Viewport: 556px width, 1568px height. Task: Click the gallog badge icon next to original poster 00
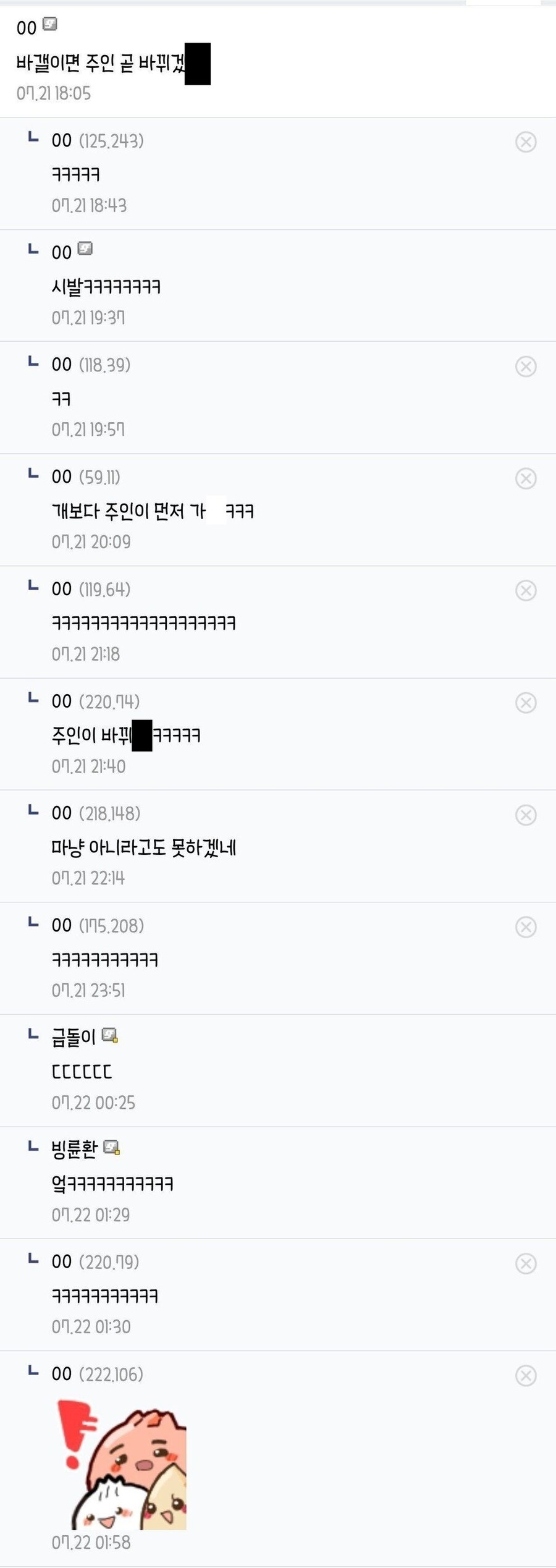[x=49, y=25]
